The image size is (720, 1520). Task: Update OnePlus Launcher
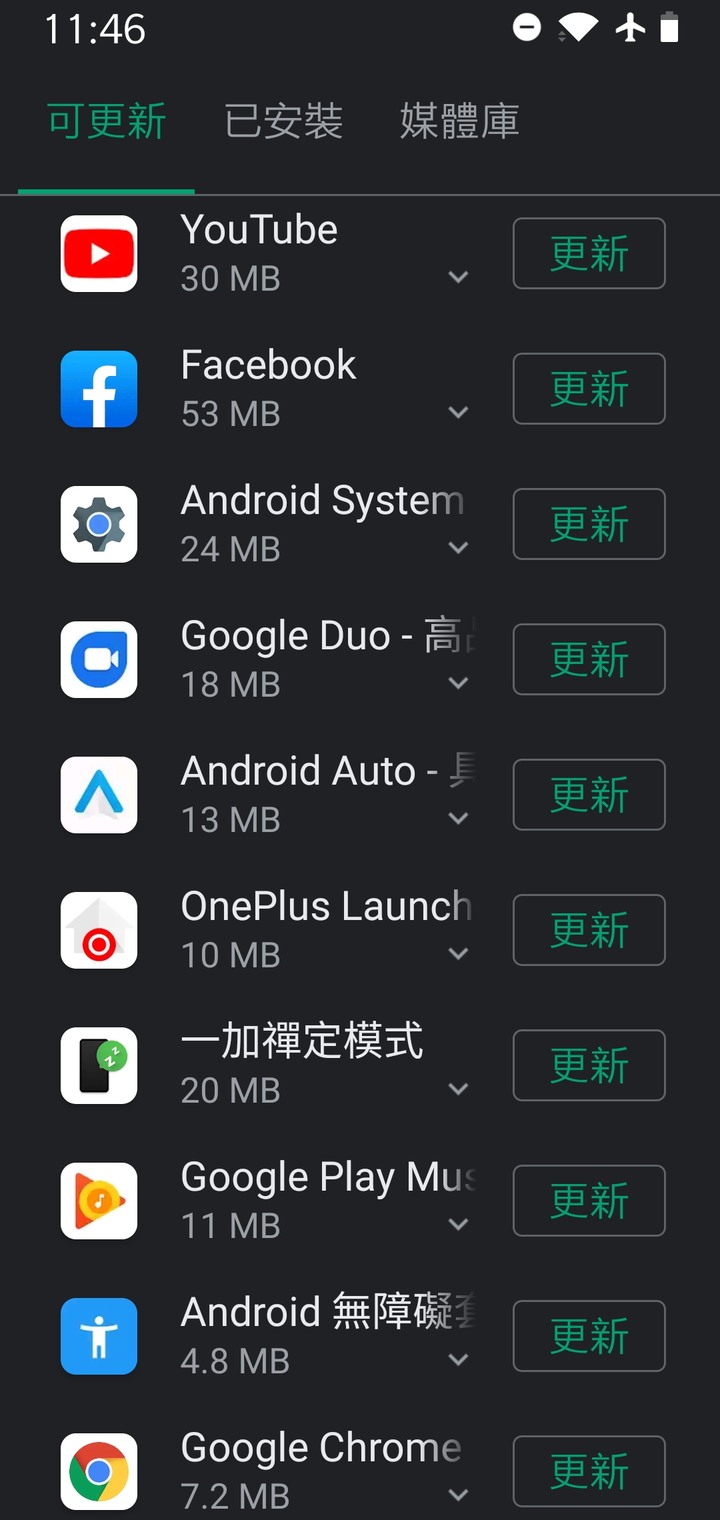click(x=588, y=930)
